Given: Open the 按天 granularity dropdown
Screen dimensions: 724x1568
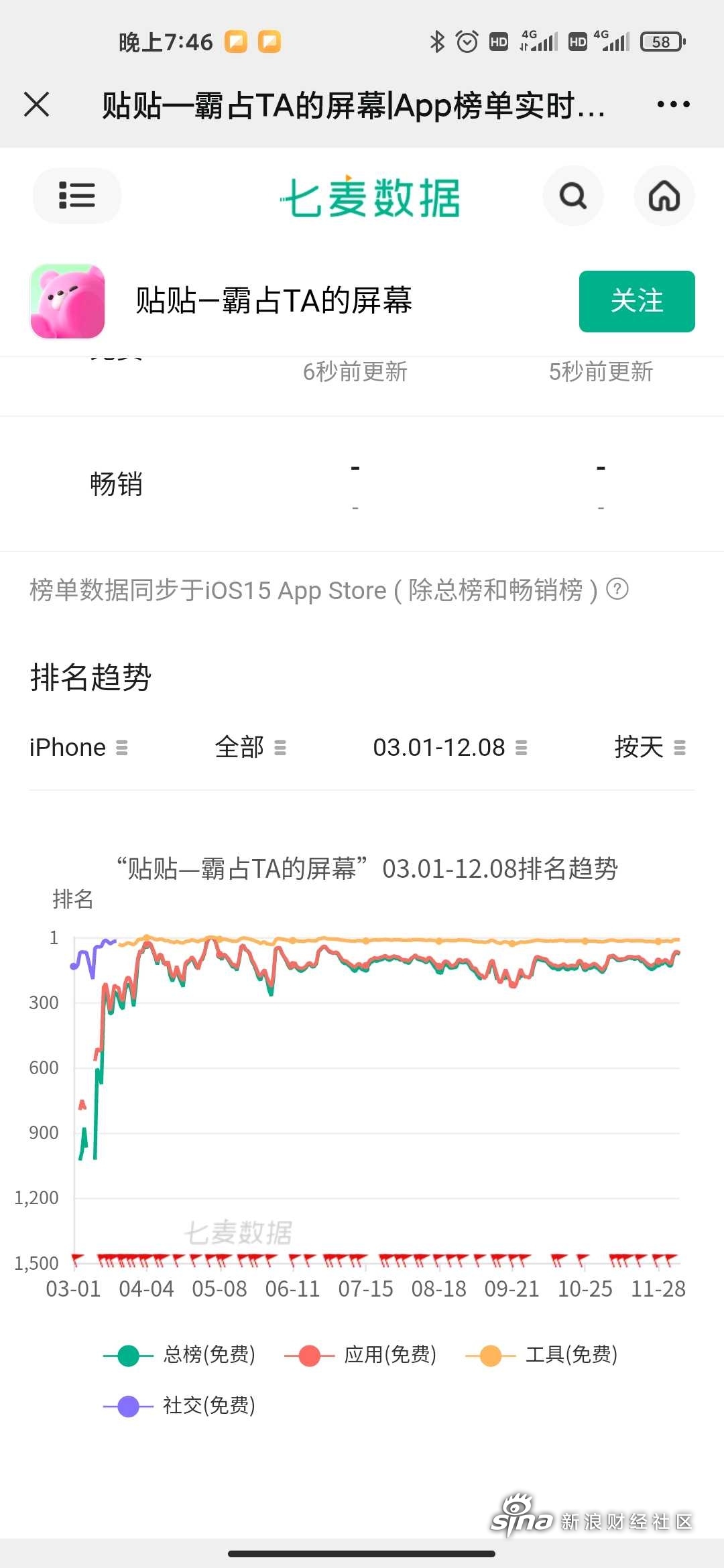Looking at the screenshot, I should point(650,747).
